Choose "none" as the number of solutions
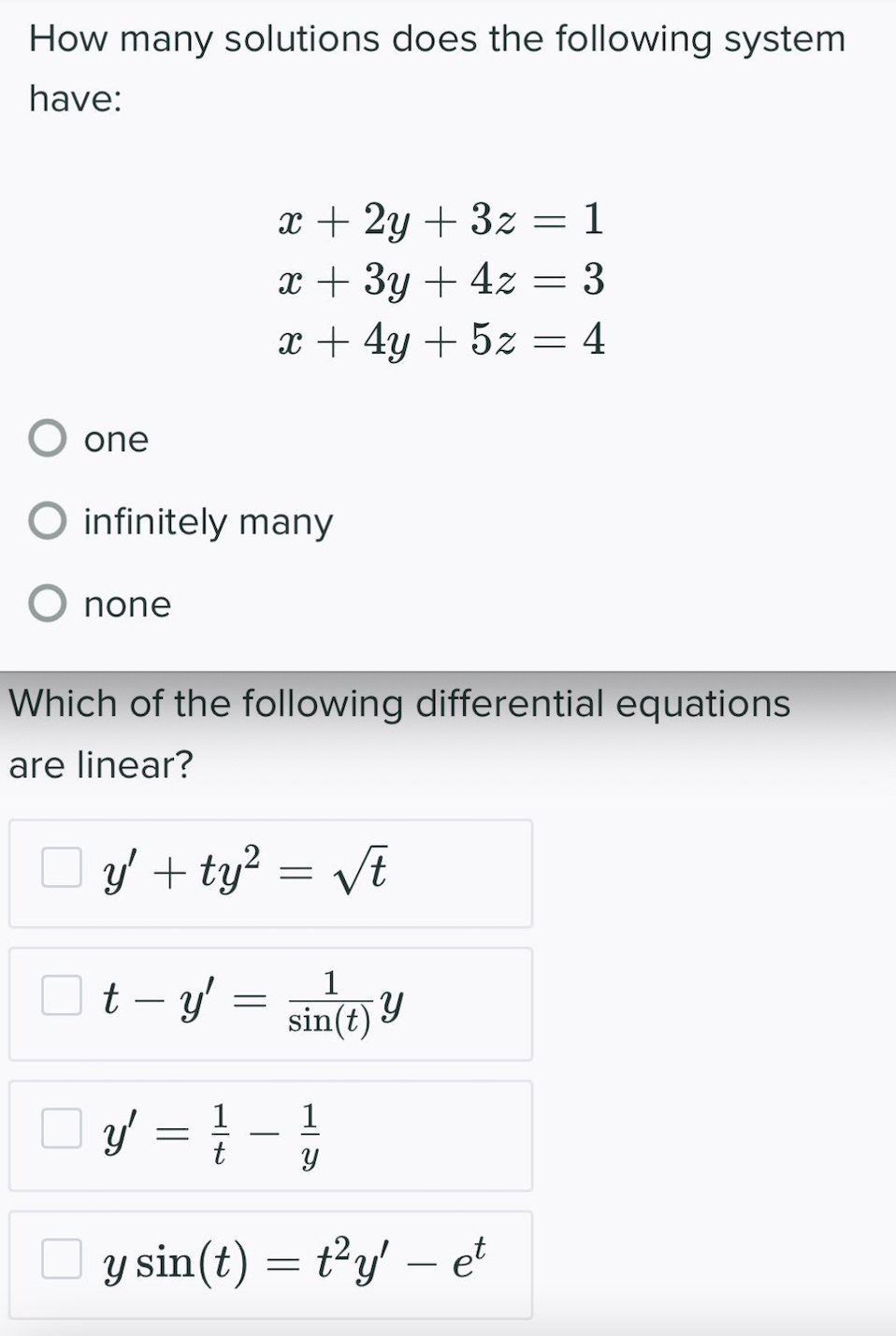The image size is (896, 1336). 47,603
